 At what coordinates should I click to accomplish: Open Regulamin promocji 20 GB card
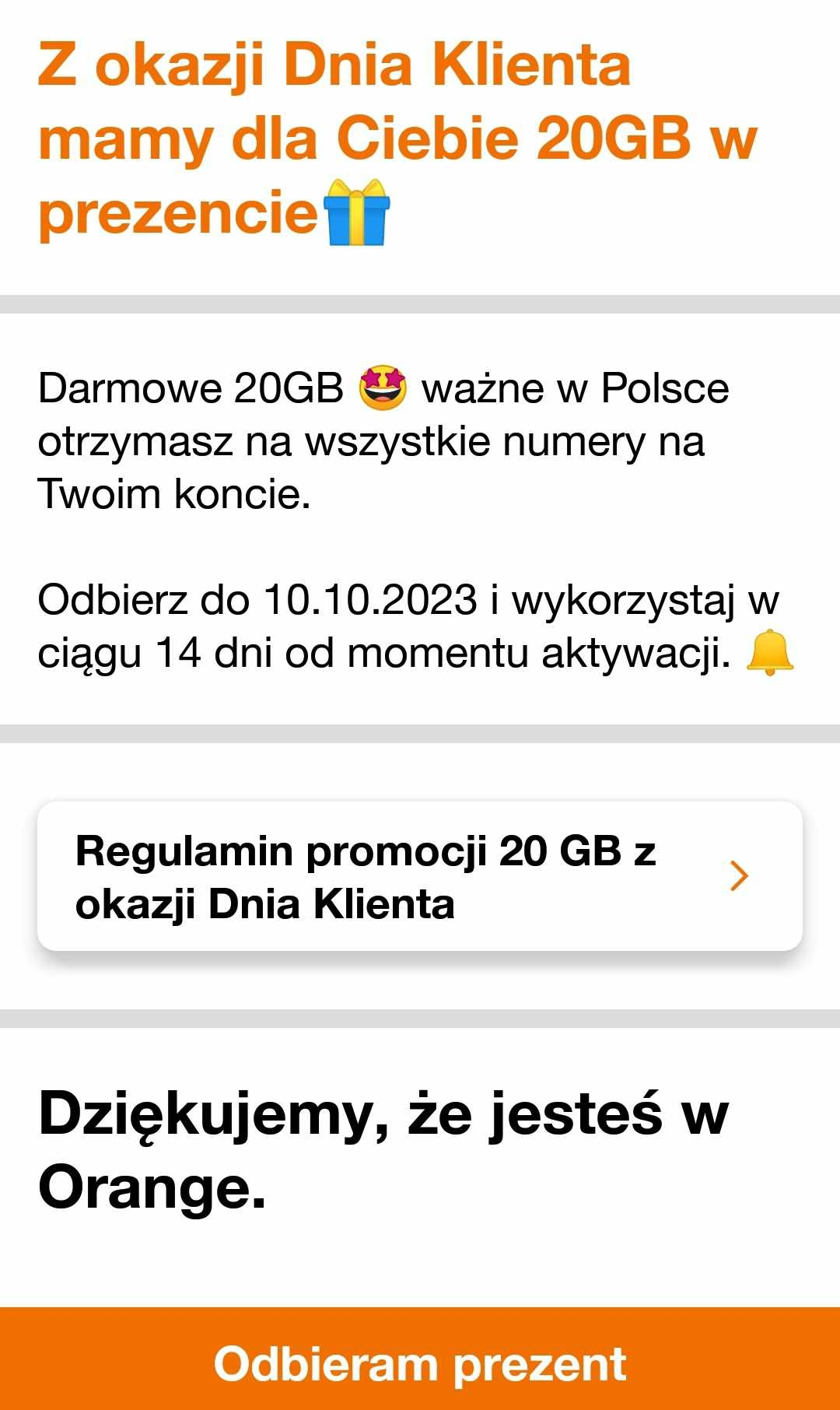(420, 876)
